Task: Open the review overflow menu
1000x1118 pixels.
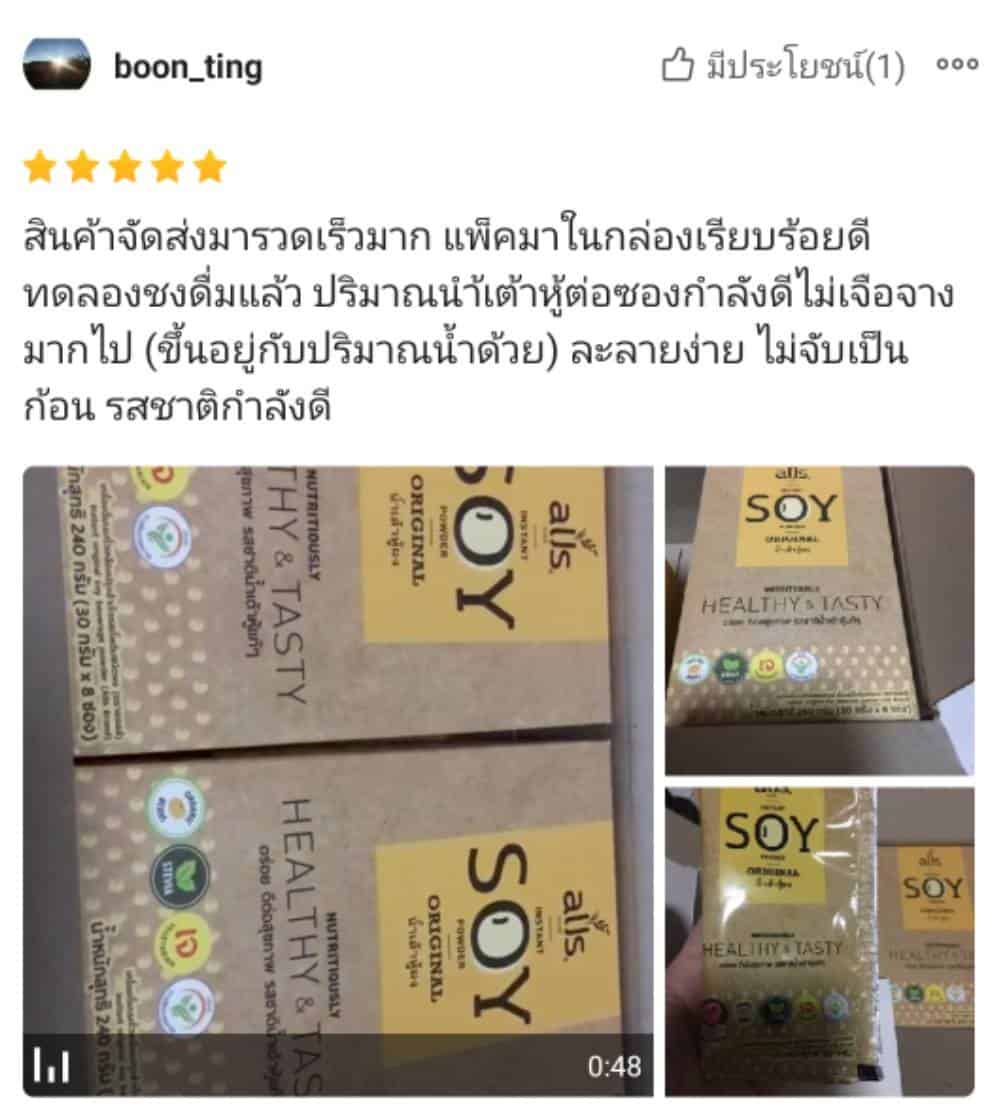Action: point(956,66)
